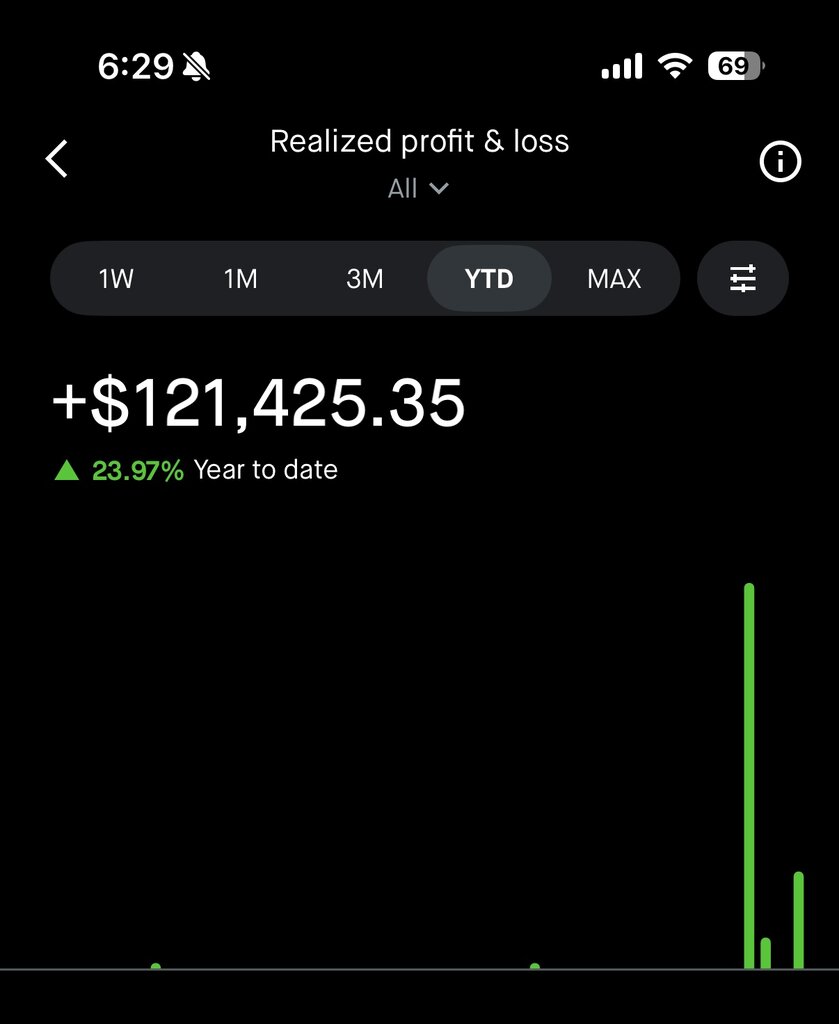This screenshot has height=1024, width=839.
Task: Switch to the 1W time range
Action: click(x=116, y=279)
